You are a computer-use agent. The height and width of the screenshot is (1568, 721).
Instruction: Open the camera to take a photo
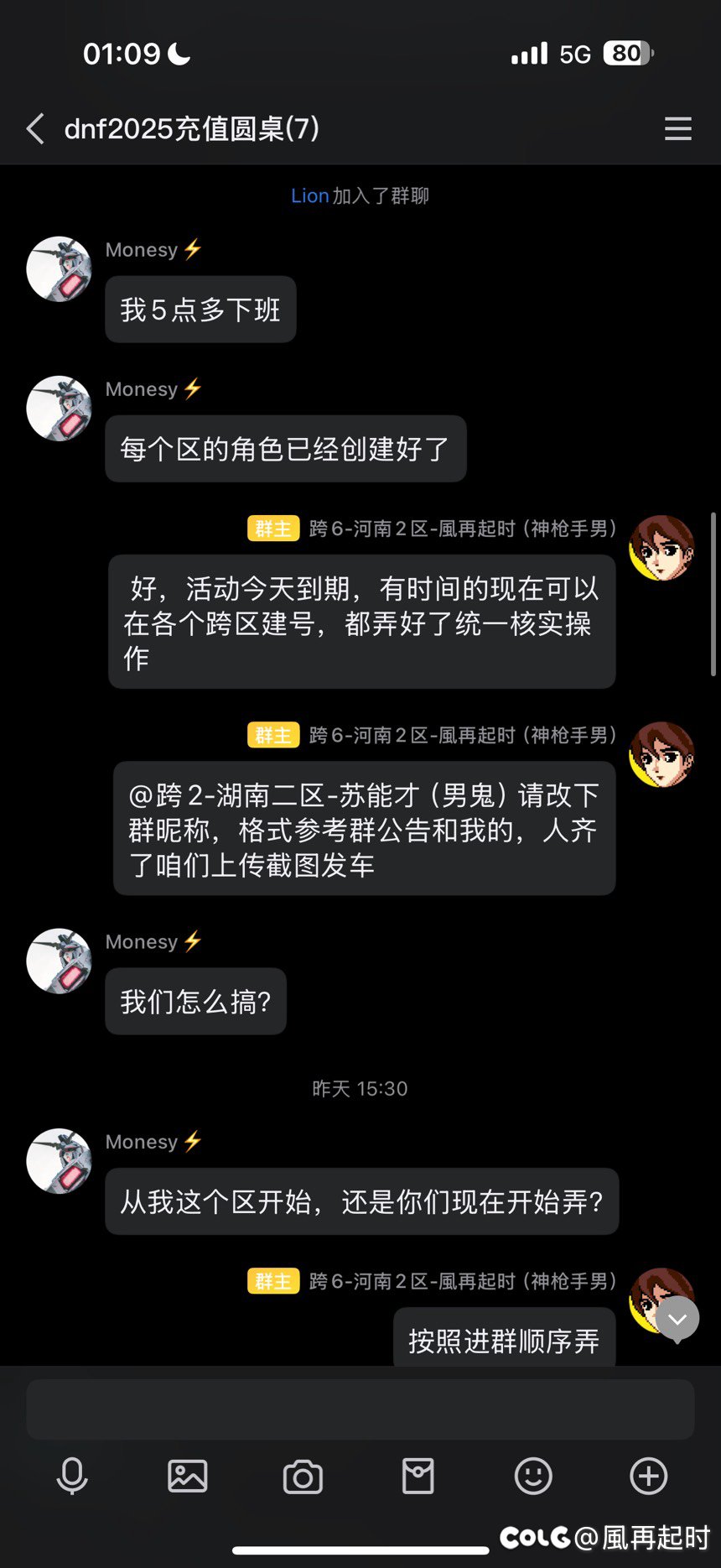click(x=303, y=1477)
